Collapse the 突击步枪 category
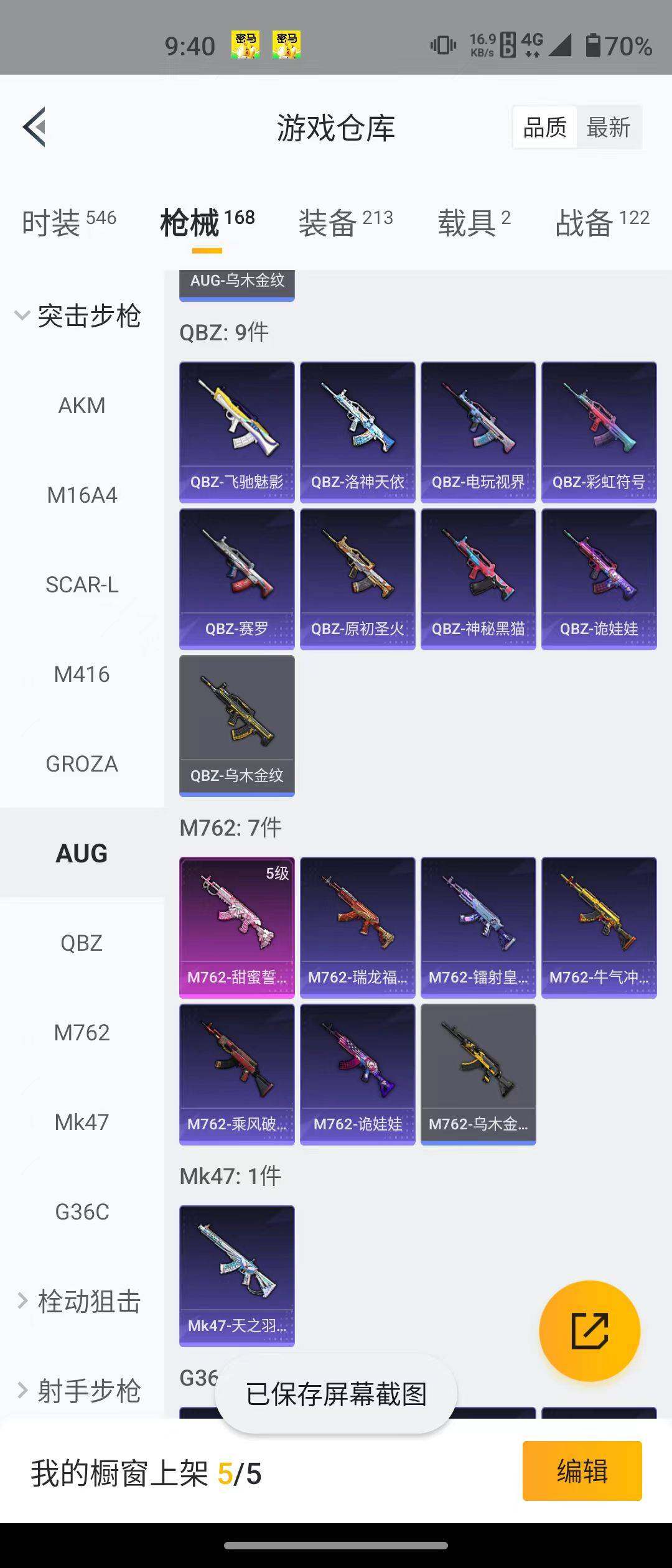Image resolution: width=672 pixels, height=1568 pixels. [78, 316]
